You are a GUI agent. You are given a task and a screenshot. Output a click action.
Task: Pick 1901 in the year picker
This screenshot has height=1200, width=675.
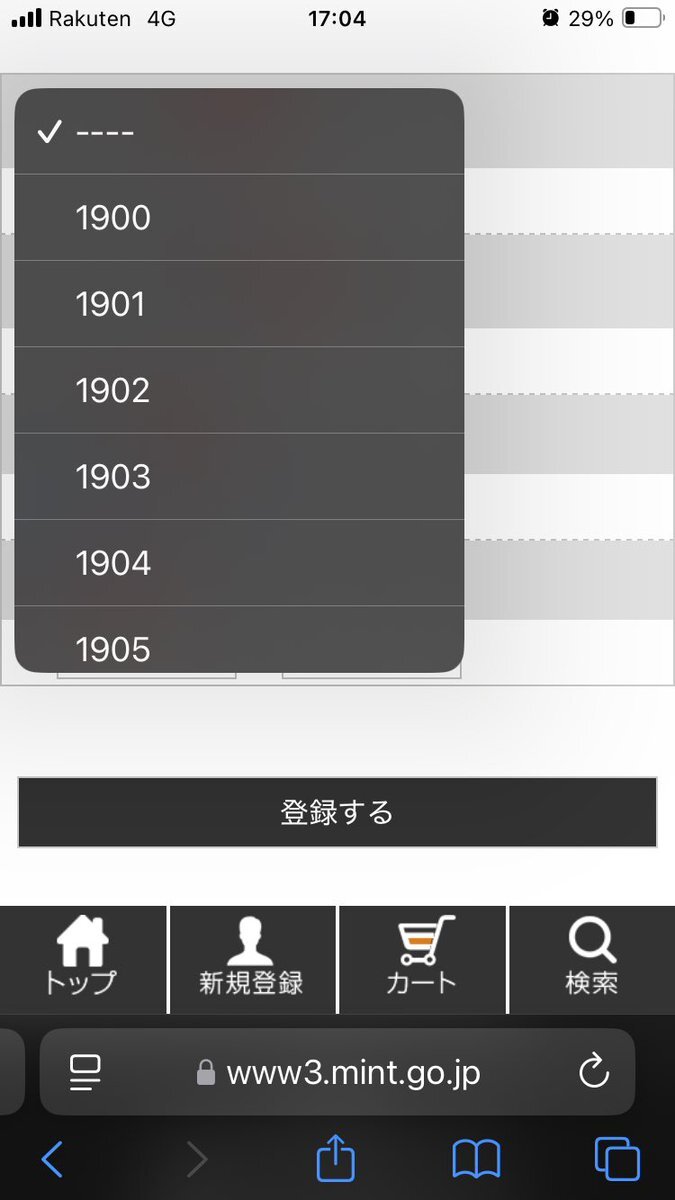click(x=238, y=304)
